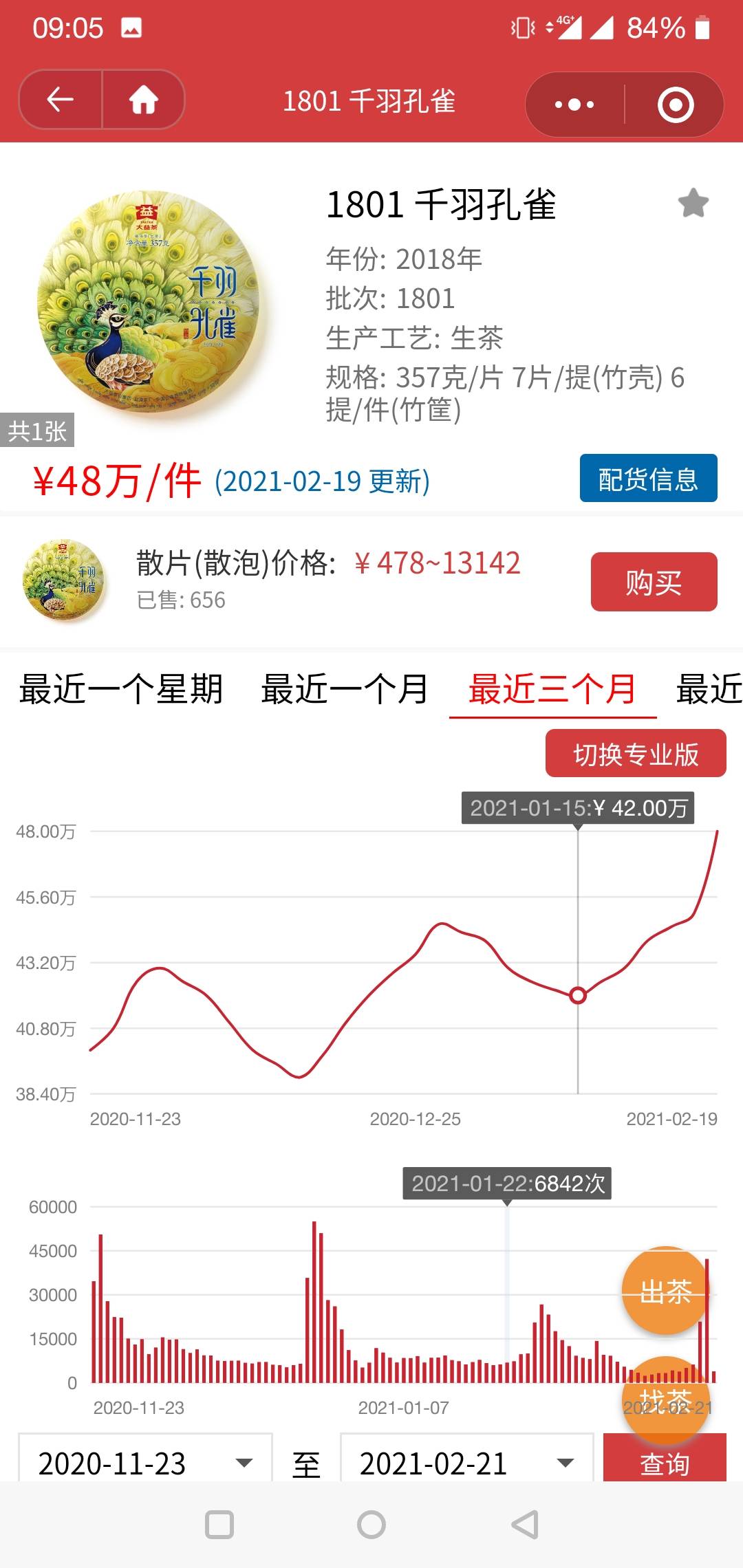743x1568 pixels.
Task: Tap the floating 出茶 button
Action: coord(665,1291)
